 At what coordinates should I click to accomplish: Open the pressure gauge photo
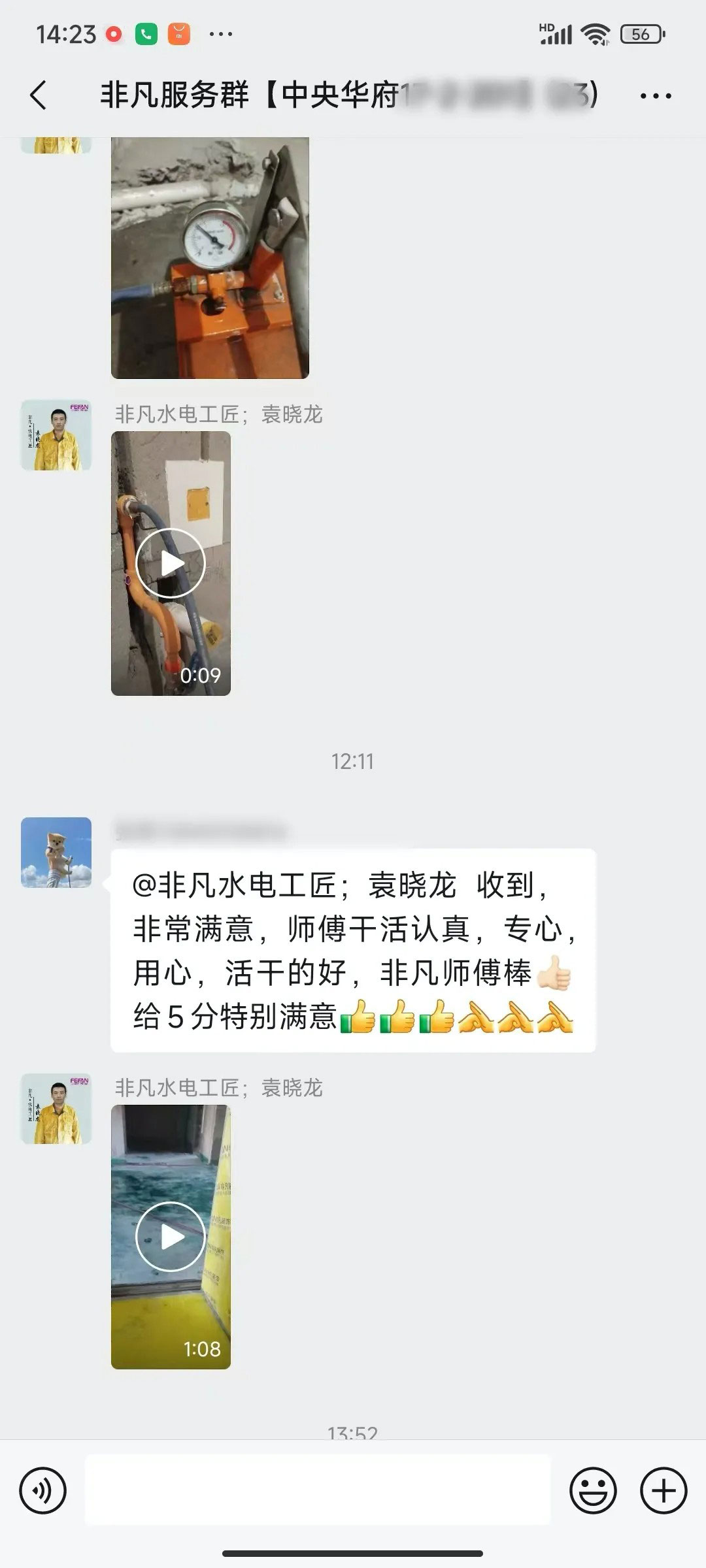(210, 257)
